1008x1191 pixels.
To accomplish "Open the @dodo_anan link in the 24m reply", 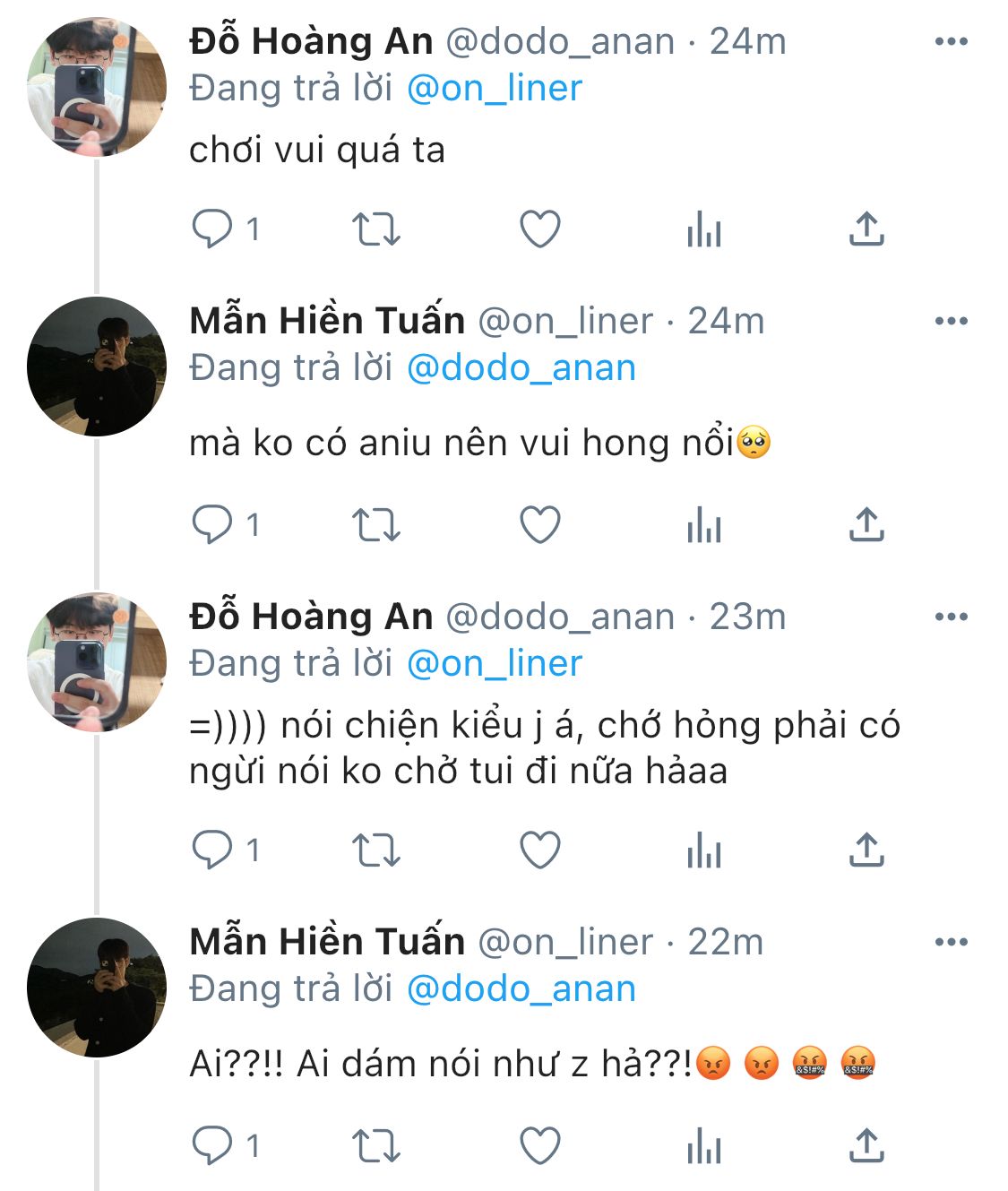I will pyautogui.click(x=521, y=368).
